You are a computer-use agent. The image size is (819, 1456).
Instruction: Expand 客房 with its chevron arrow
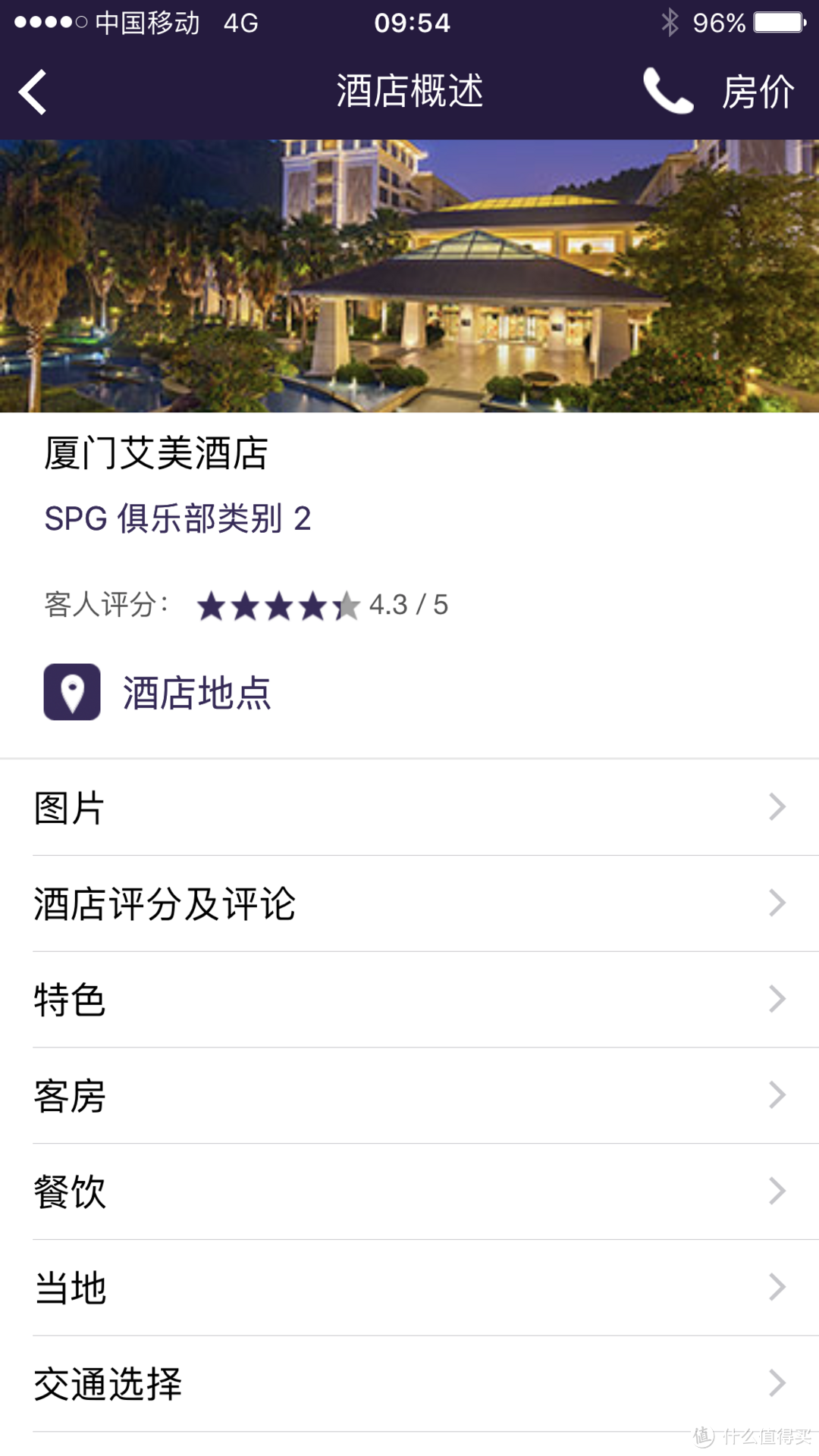pyautogui.click(x=776, y=1094)
